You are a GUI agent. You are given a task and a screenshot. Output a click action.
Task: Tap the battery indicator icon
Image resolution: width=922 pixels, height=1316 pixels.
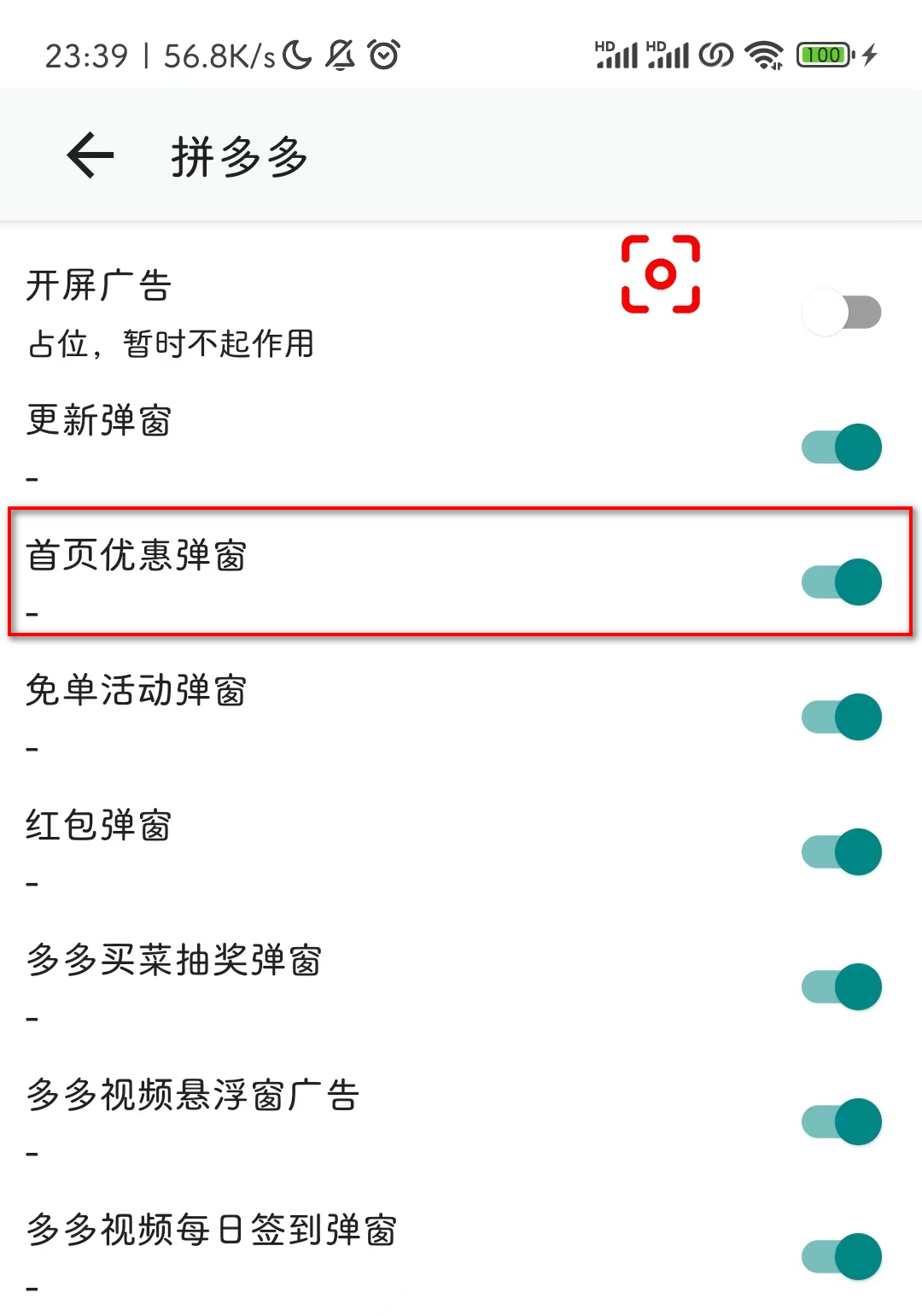pos(822,54)
